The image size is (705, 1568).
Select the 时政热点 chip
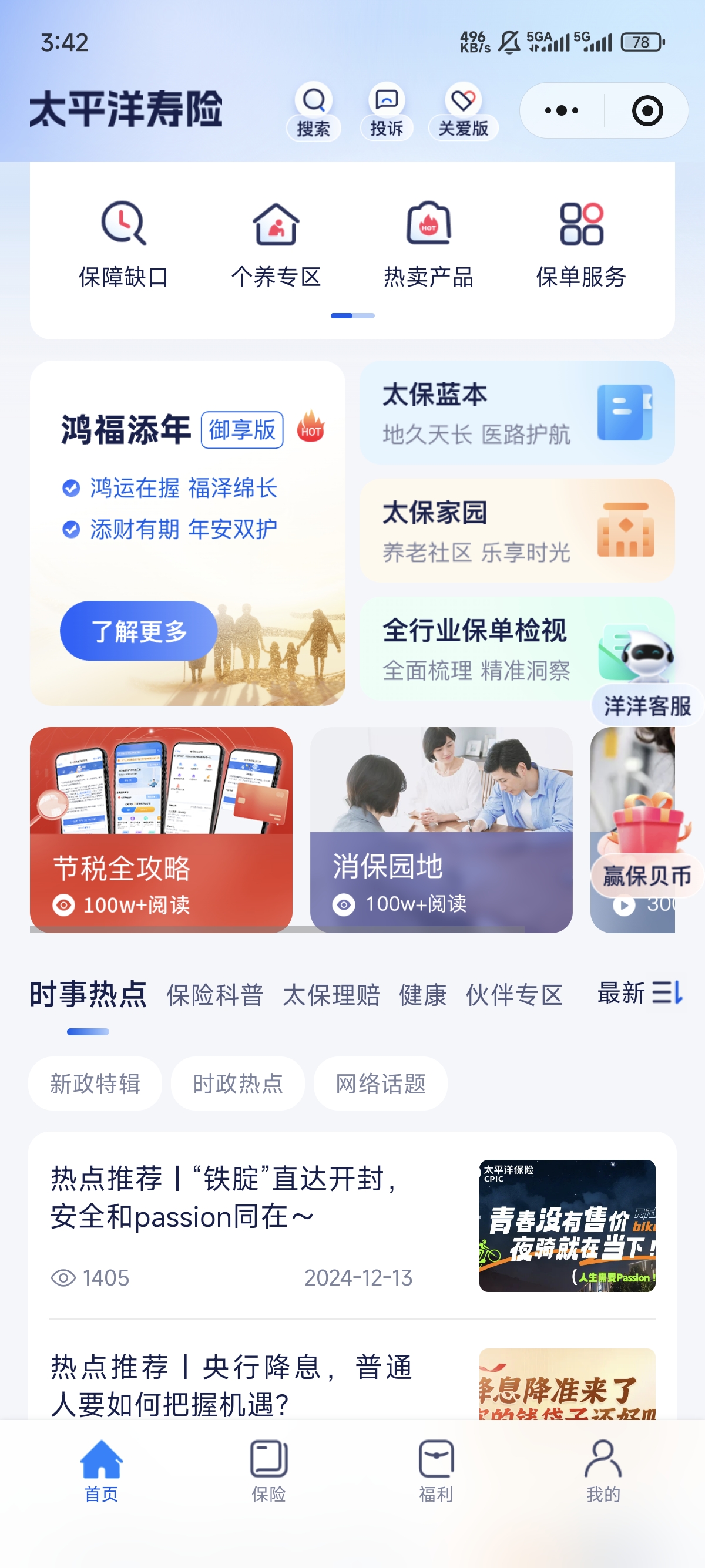pos(238,1083)
